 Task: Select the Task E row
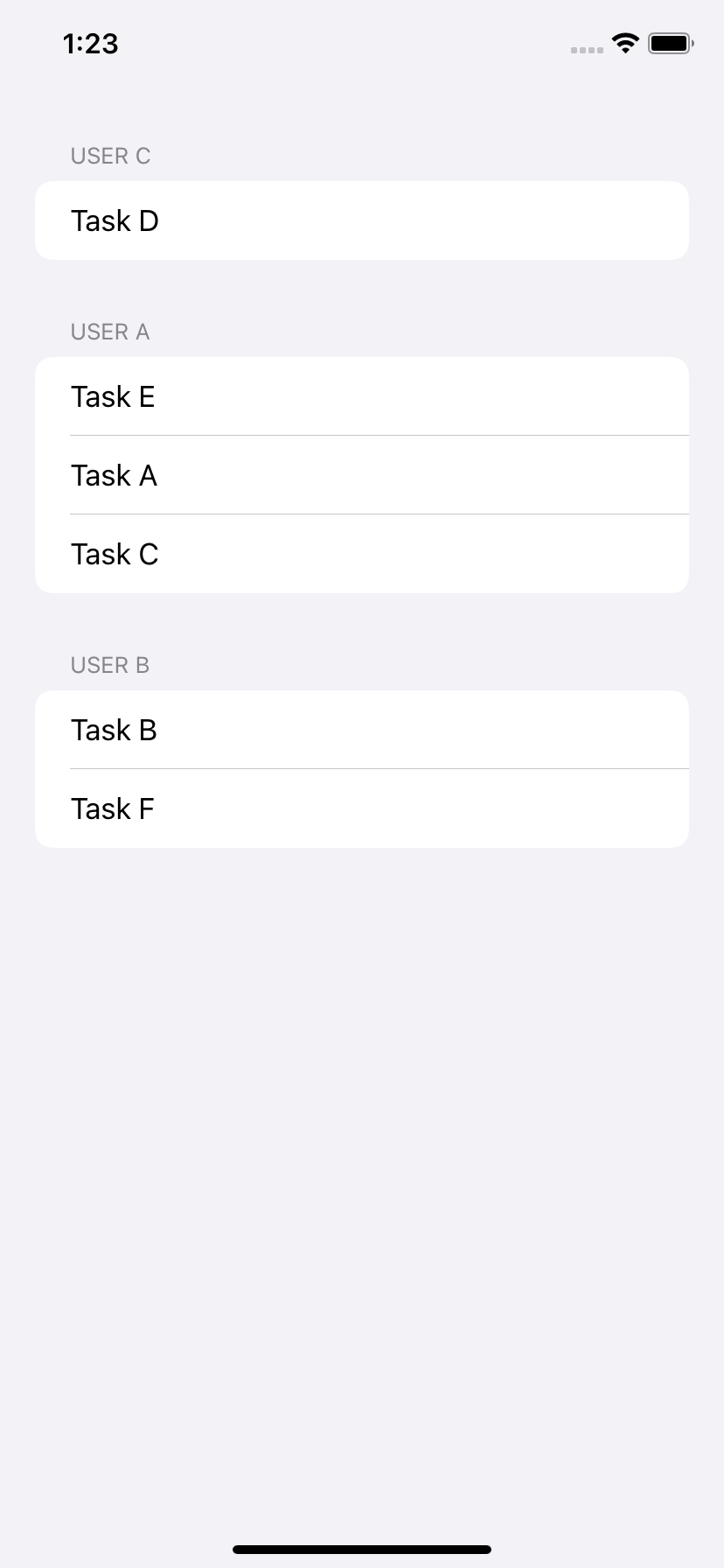[x=362, y=396]
